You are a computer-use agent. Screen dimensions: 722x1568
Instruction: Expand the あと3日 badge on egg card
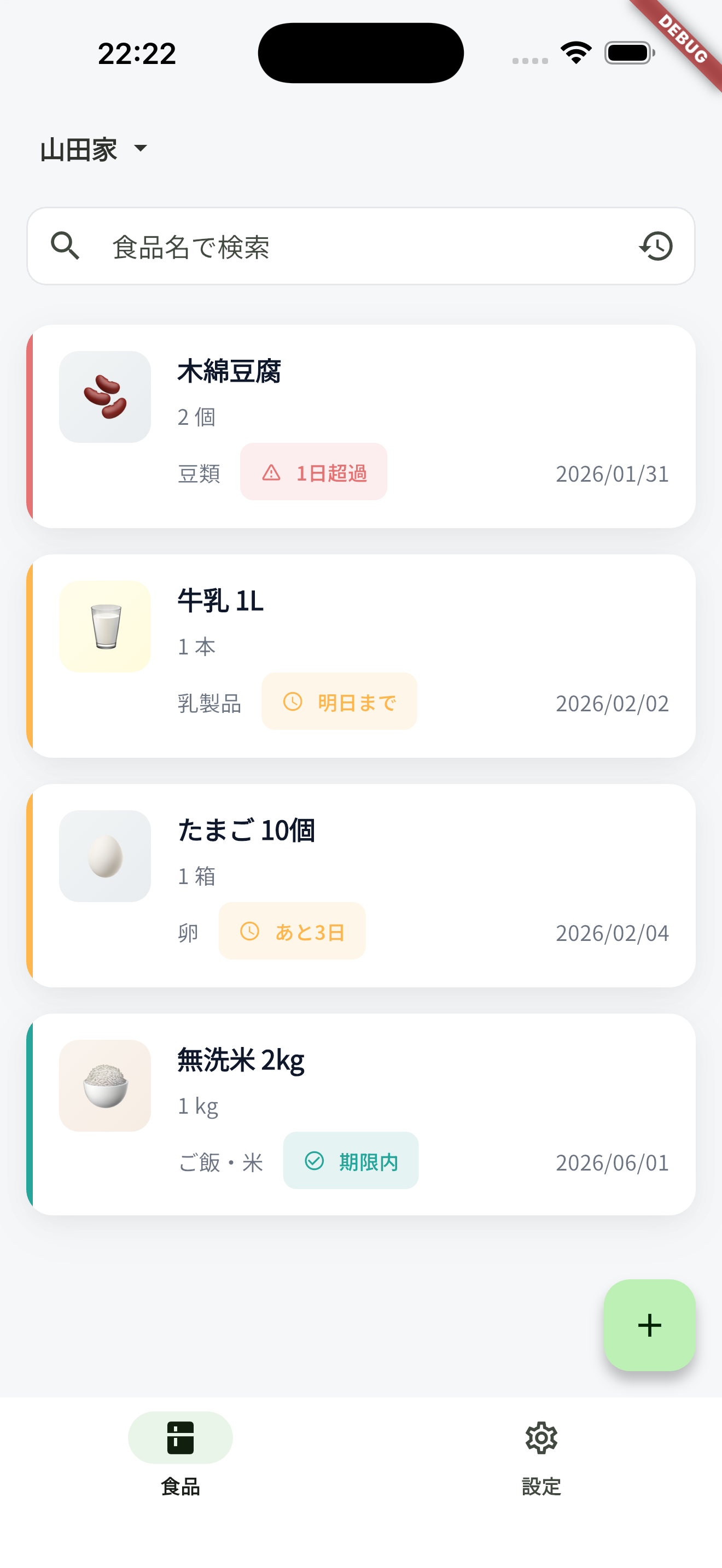292,931
